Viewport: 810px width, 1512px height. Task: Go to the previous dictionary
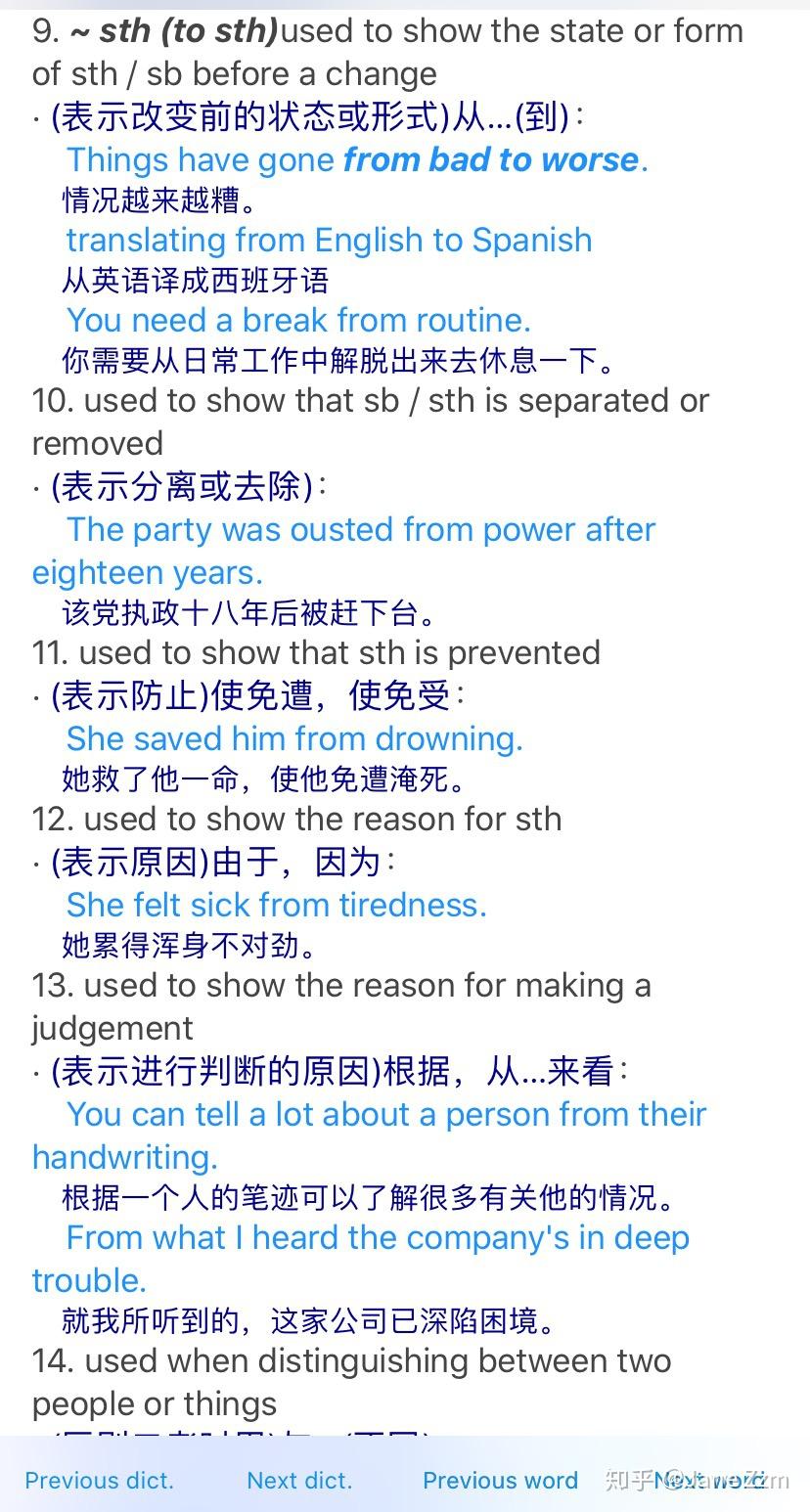tap(99, 1480)
